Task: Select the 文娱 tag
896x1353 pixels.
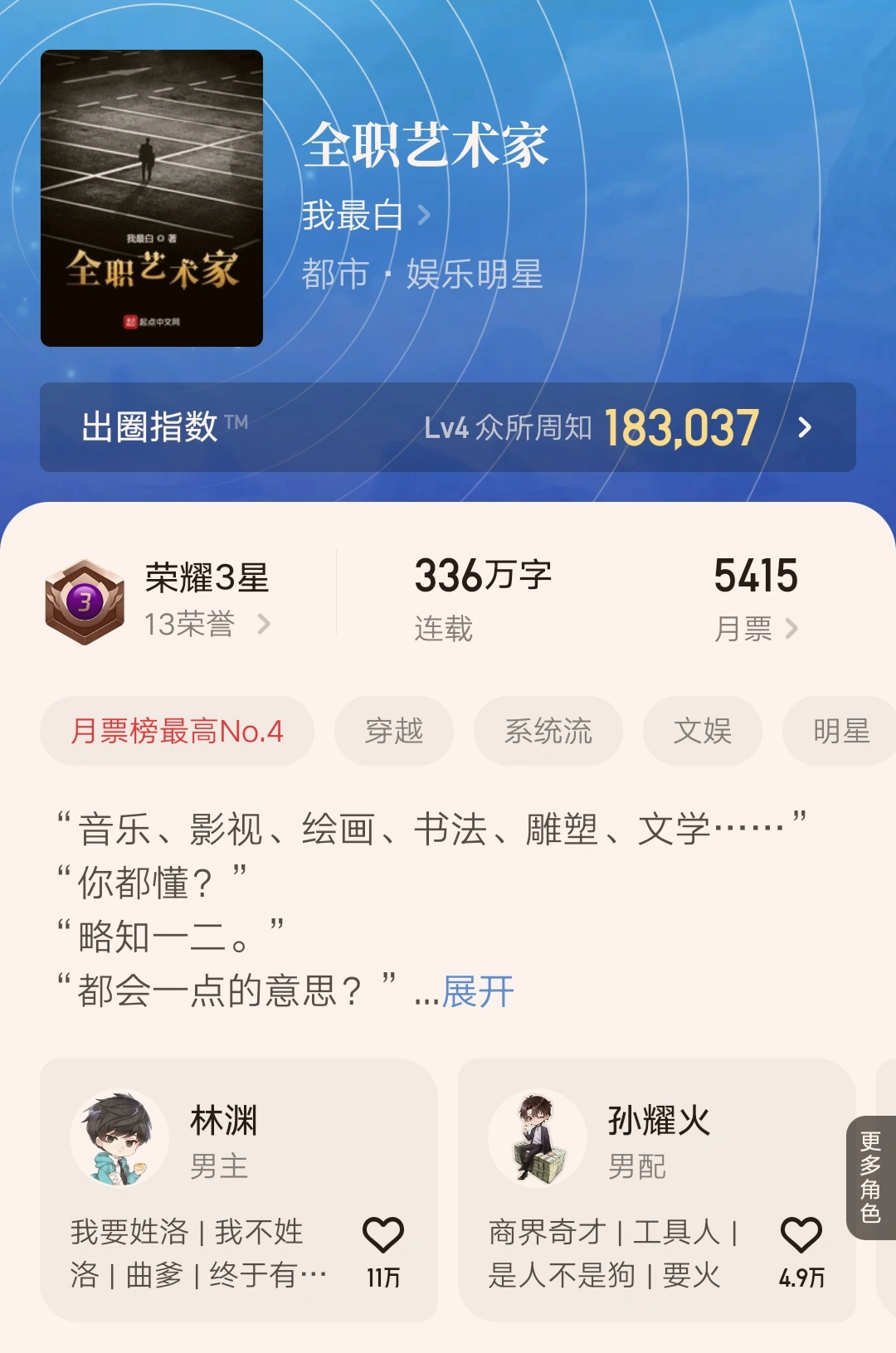Action: tap(702, 731)
